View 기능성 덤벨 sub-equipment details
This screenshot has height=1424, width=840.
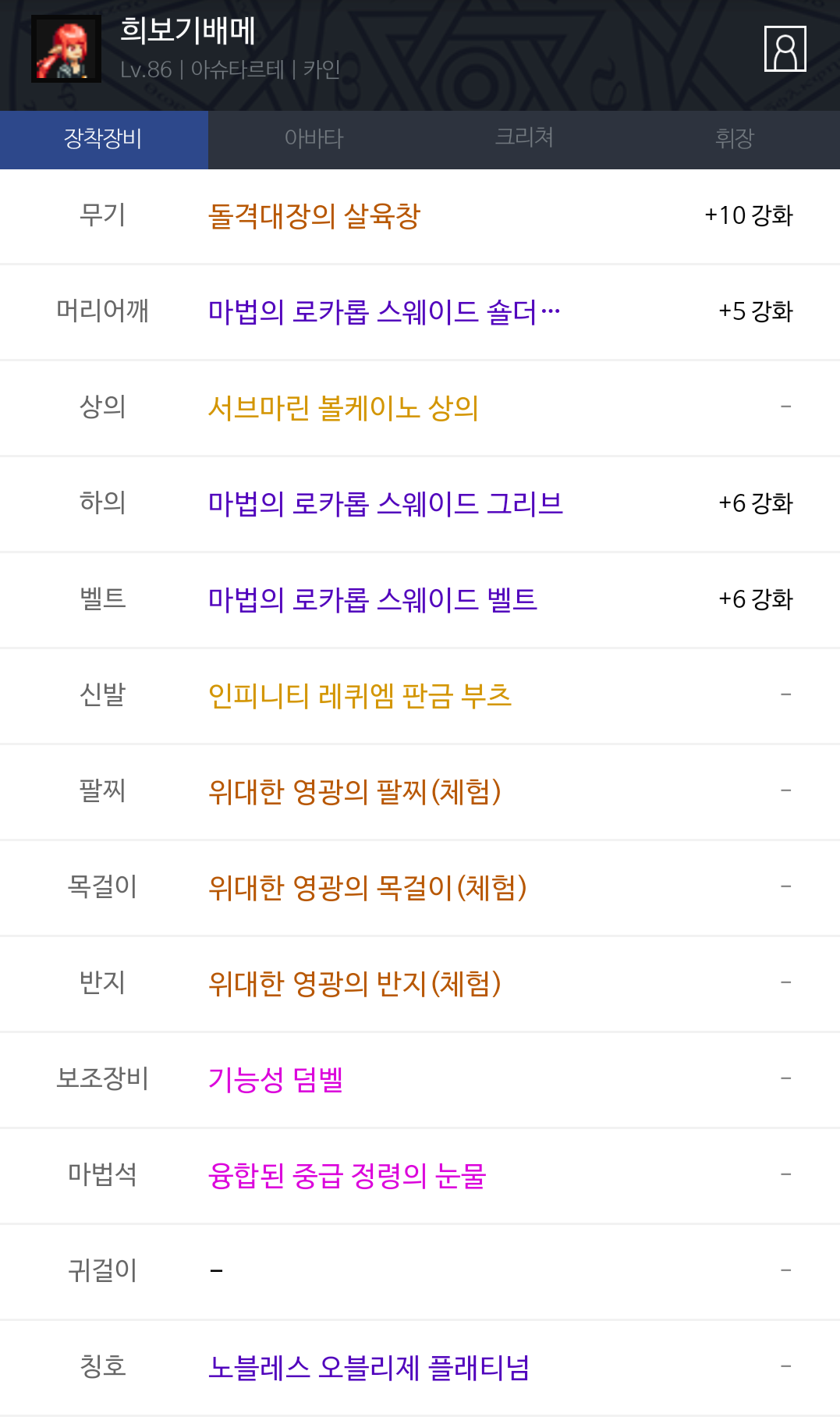(275, 1080)
